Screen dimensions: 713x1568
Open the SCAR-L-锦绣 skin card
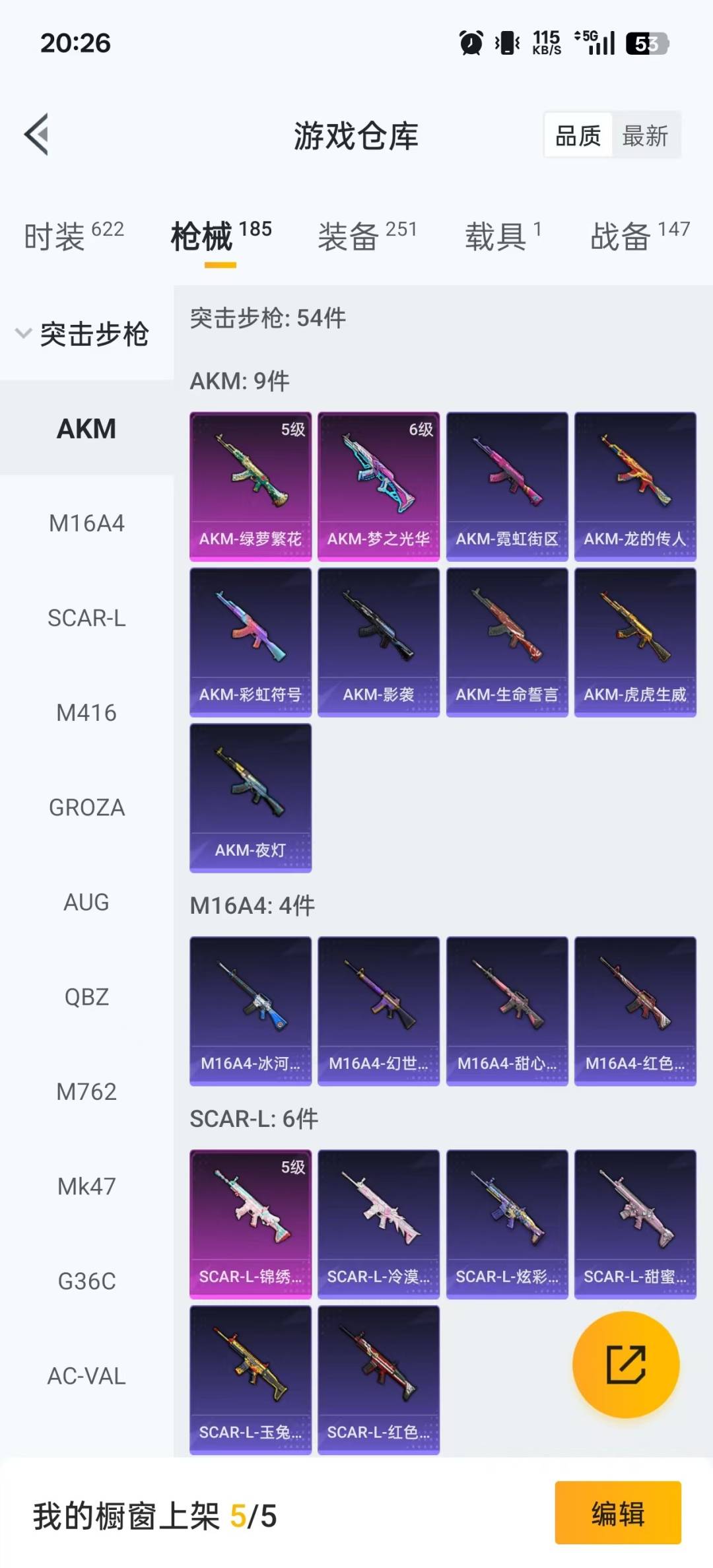click(x=250, y=1224)
